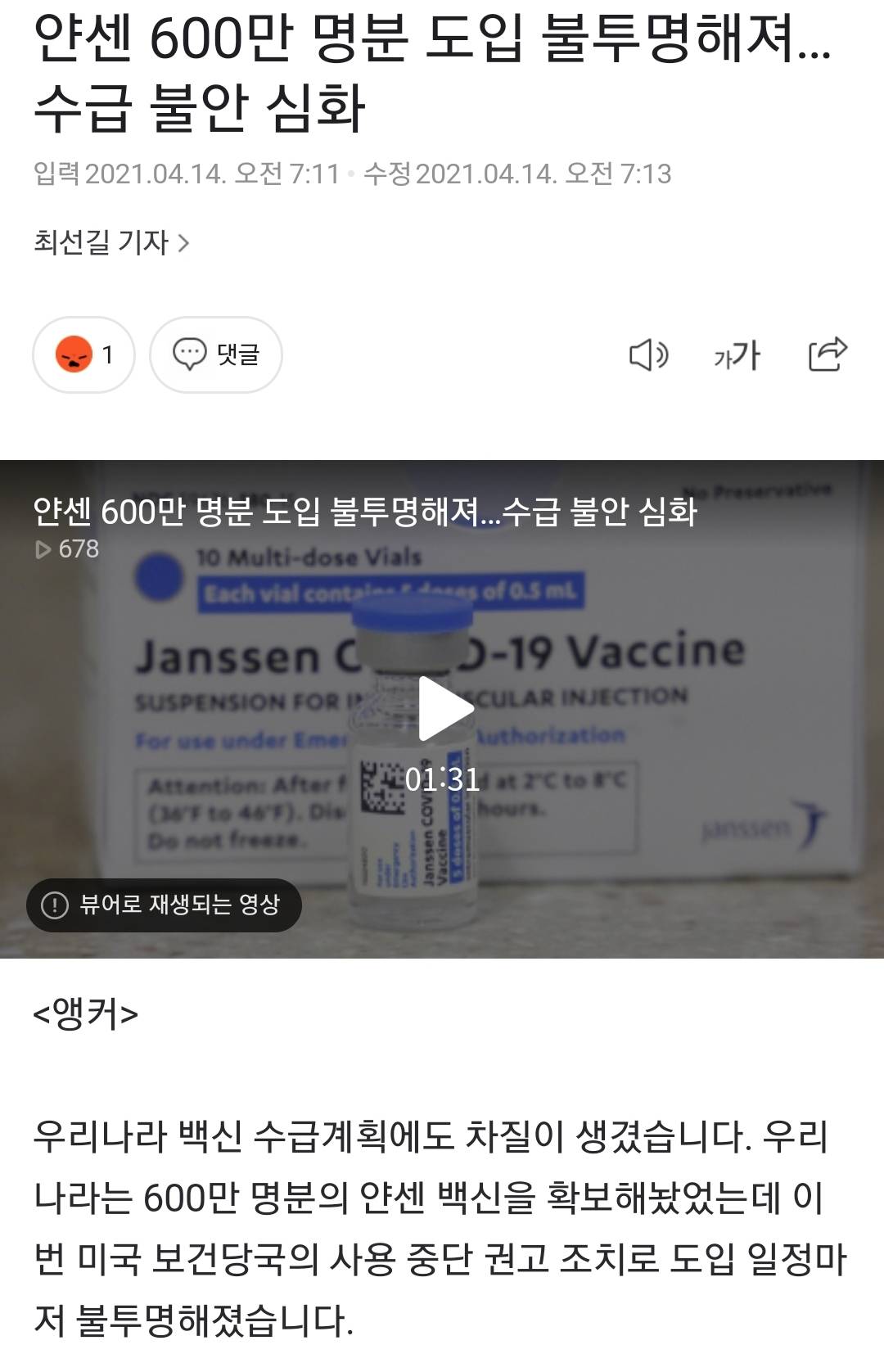
Task: Open the 댓글 comments section
Action: 216,354
